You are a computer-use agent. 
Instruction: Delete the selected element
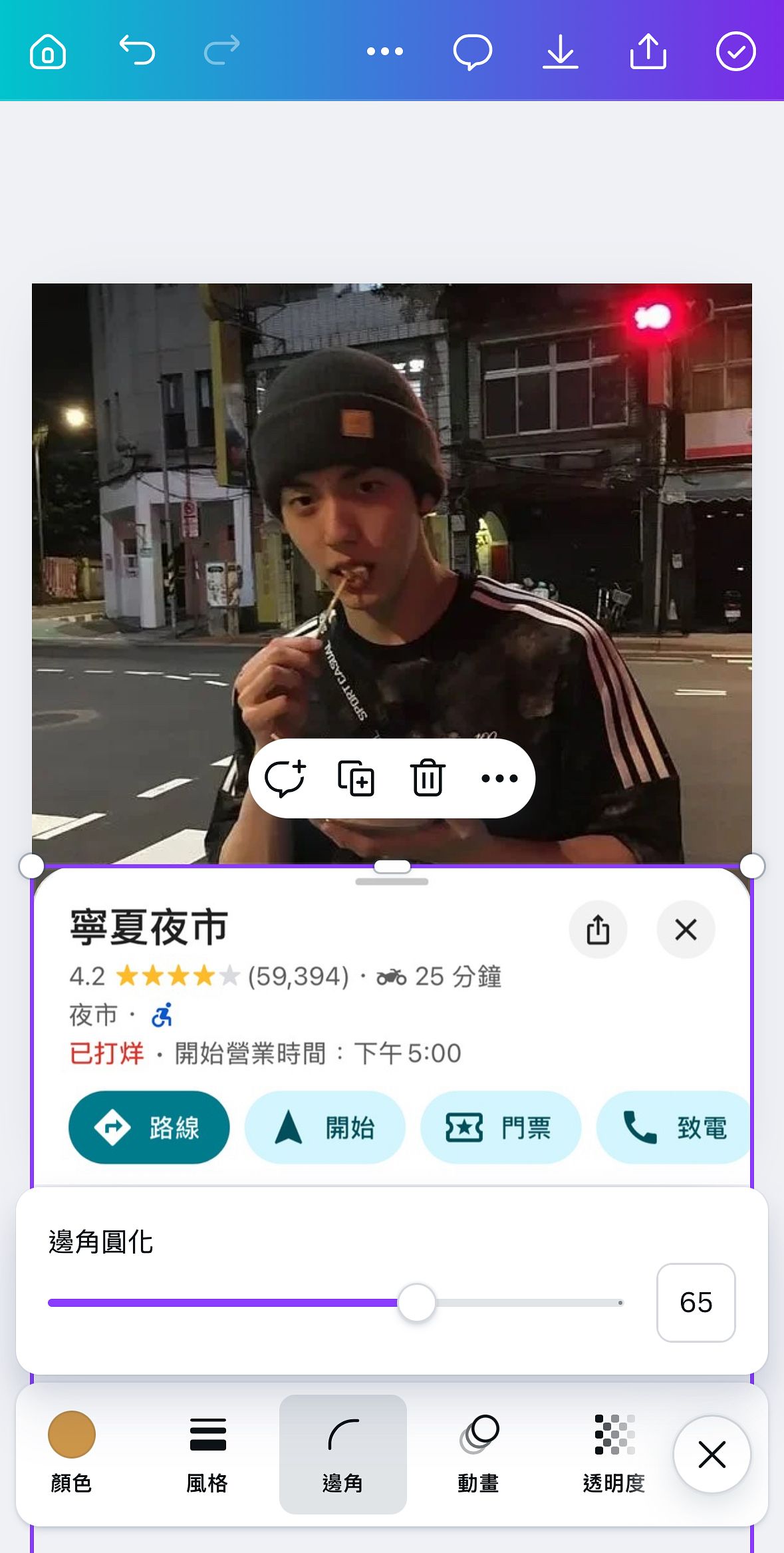(x=428, y=778)
